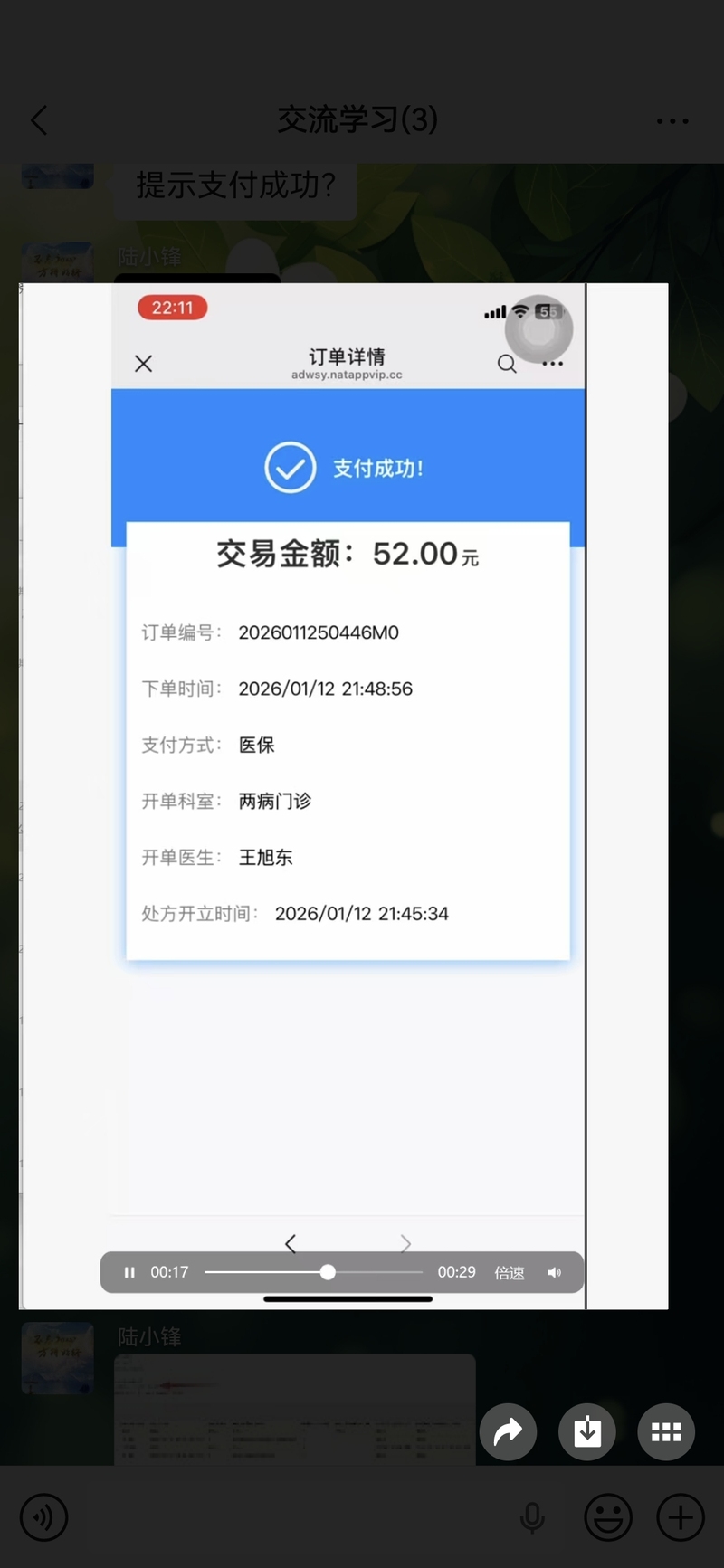
Task: Open the plus attachment menu
Action: pyautogui.click(x=681, y=1517)
